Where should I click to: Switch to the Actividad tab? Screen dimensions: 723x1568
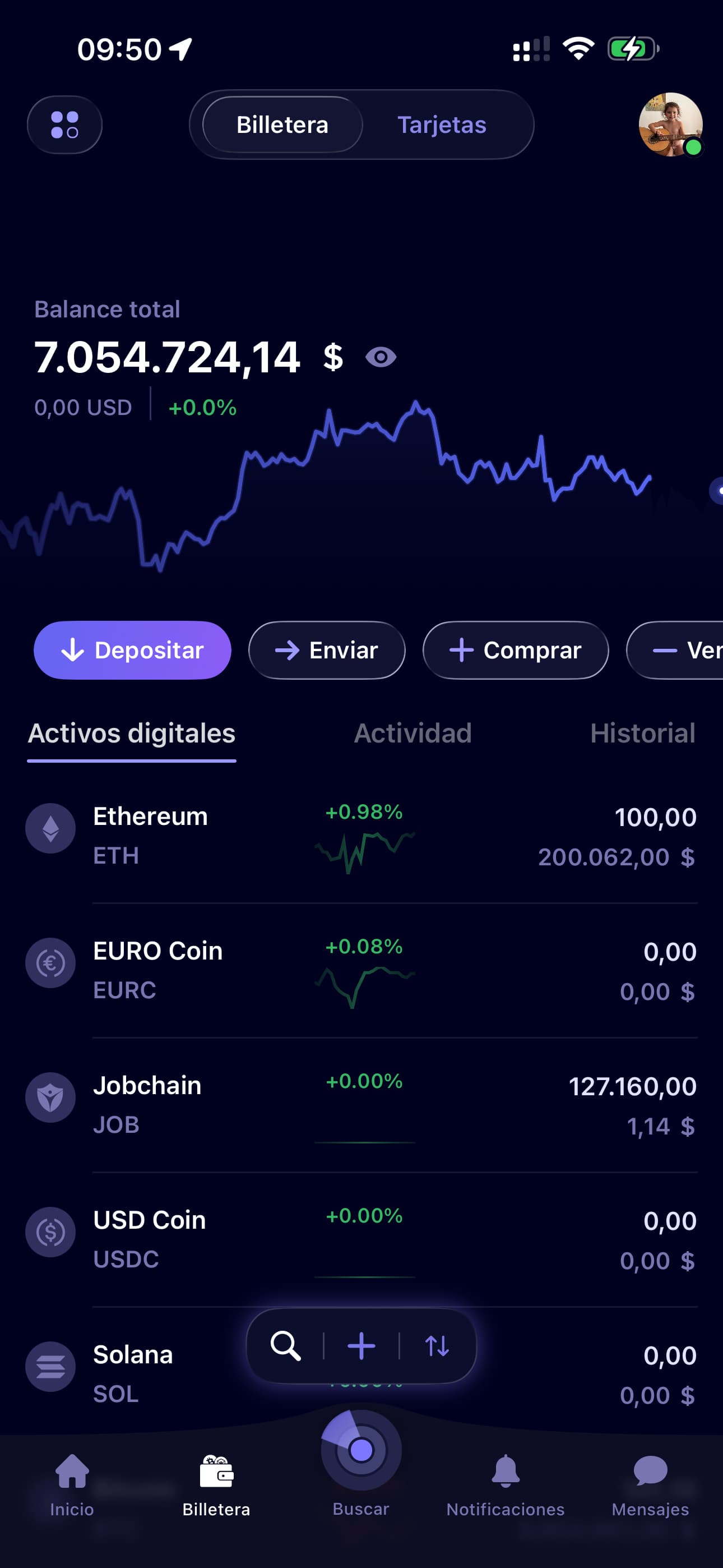(x=413, y=734)
